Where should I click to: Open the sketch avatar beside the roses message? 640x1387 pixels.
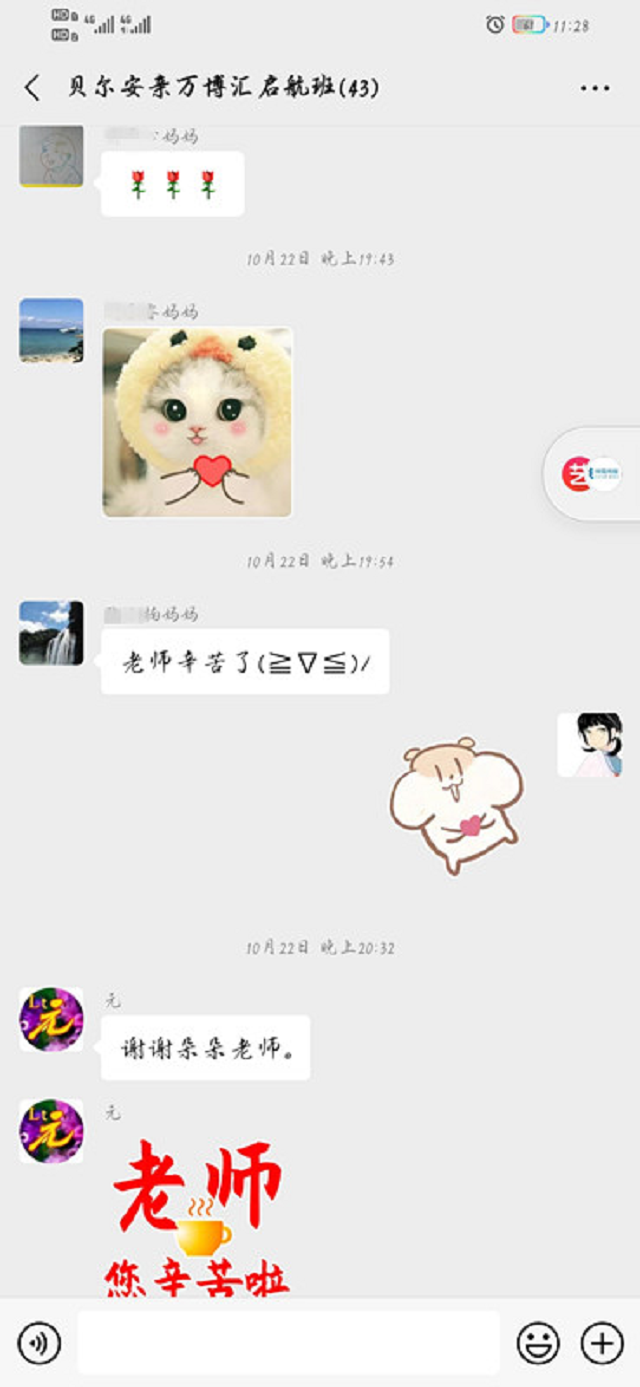[x=51, y=156]
